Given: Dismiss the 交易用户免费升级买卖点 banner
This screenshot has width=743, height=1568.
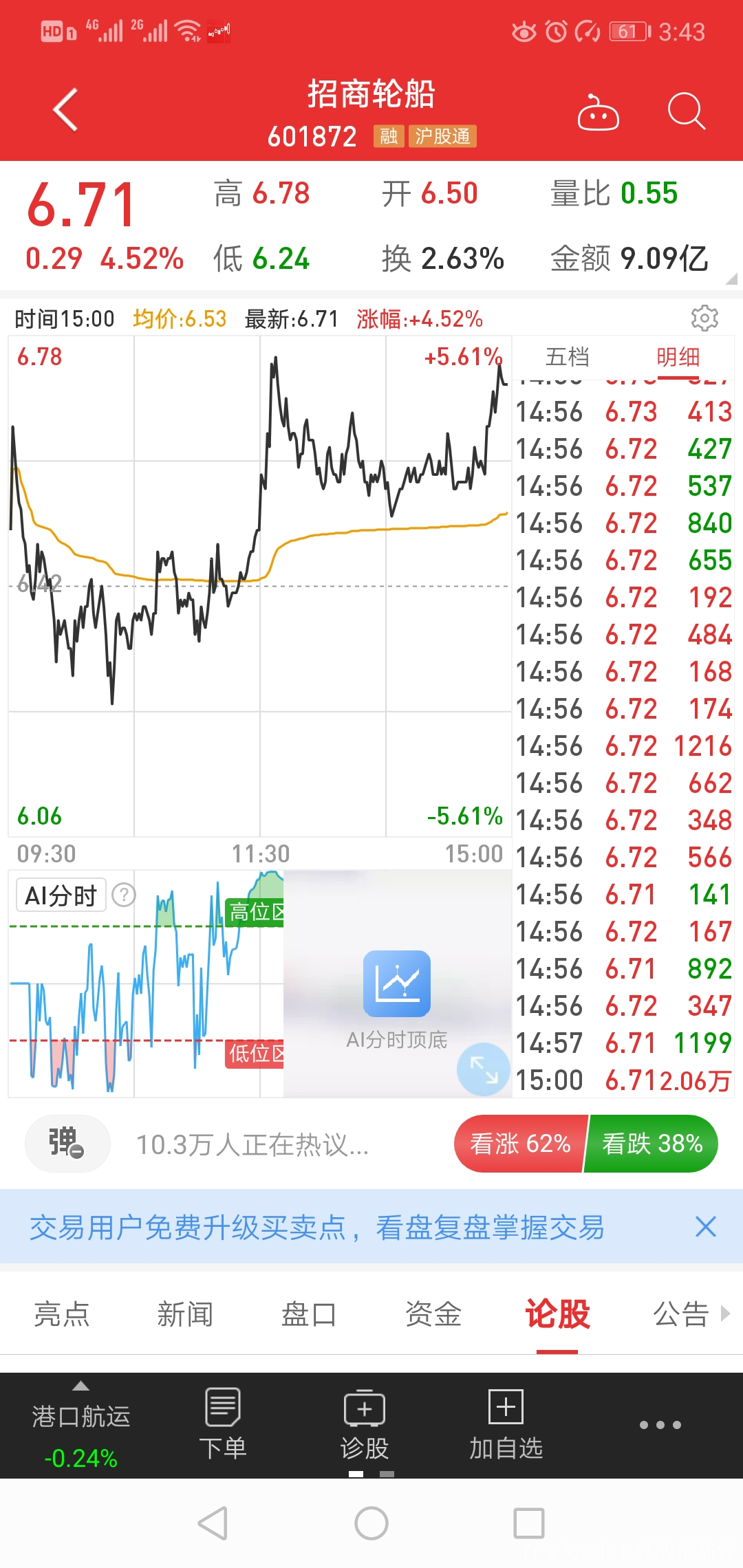Looking at the screenshot, I should pyautogui.click(x=705, y=1227).
